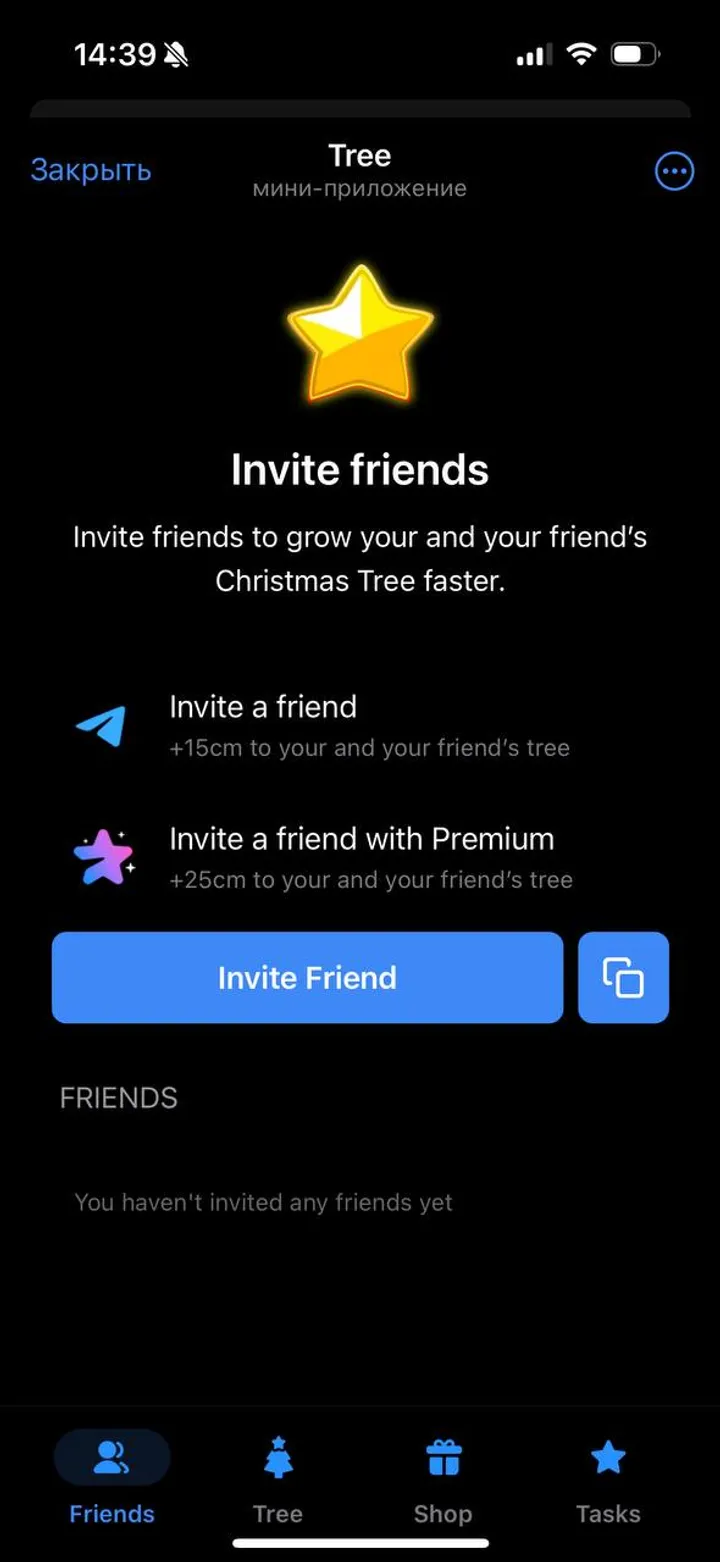Tap the Invite Friend button

coord(307,977)
